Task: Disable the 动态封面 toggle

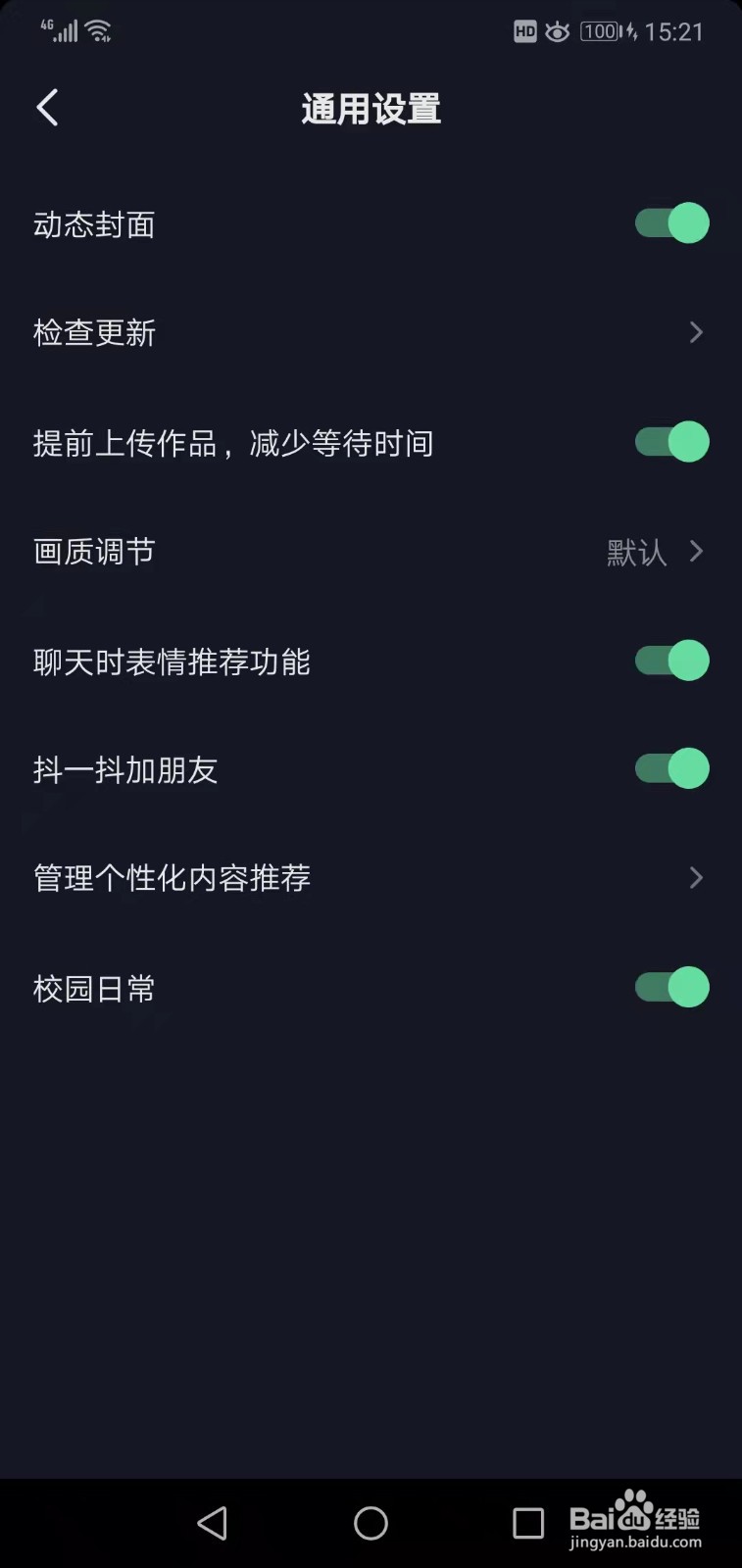Action: (x=671, y=223)
